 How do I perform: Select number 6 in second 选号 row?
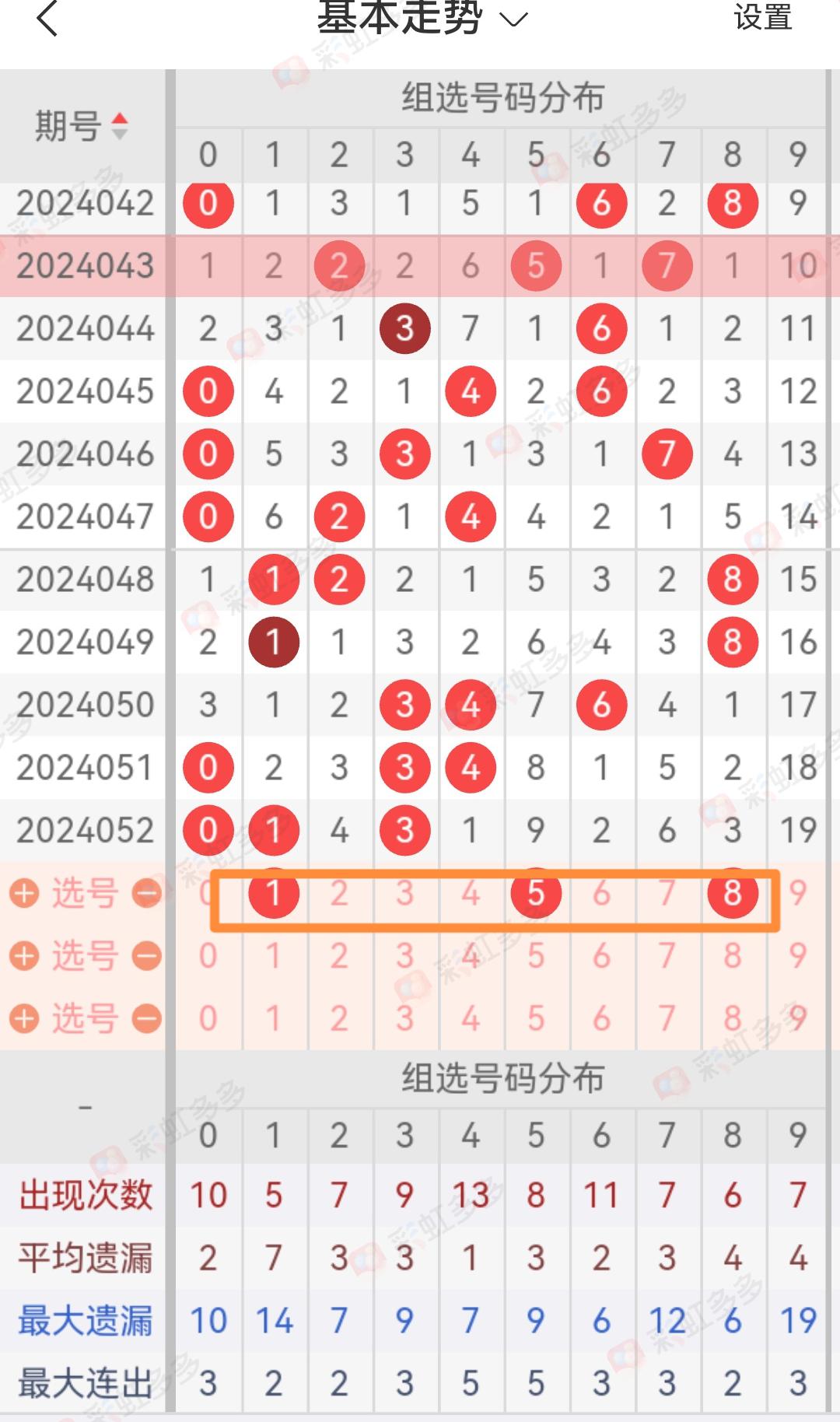(601, 956)
